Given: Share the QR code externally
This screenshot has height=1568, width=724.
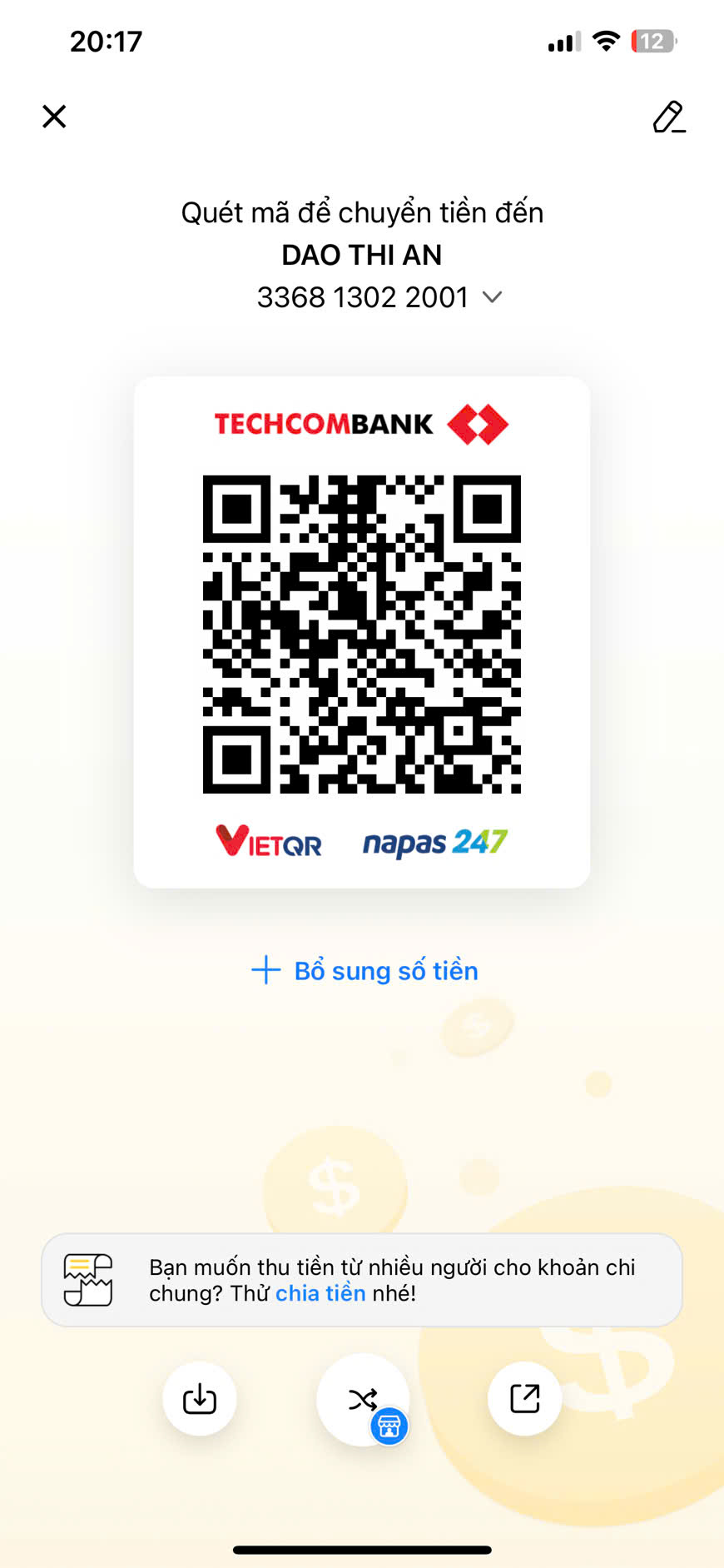Looking at the screenshot, I should tap(525, 1399).
